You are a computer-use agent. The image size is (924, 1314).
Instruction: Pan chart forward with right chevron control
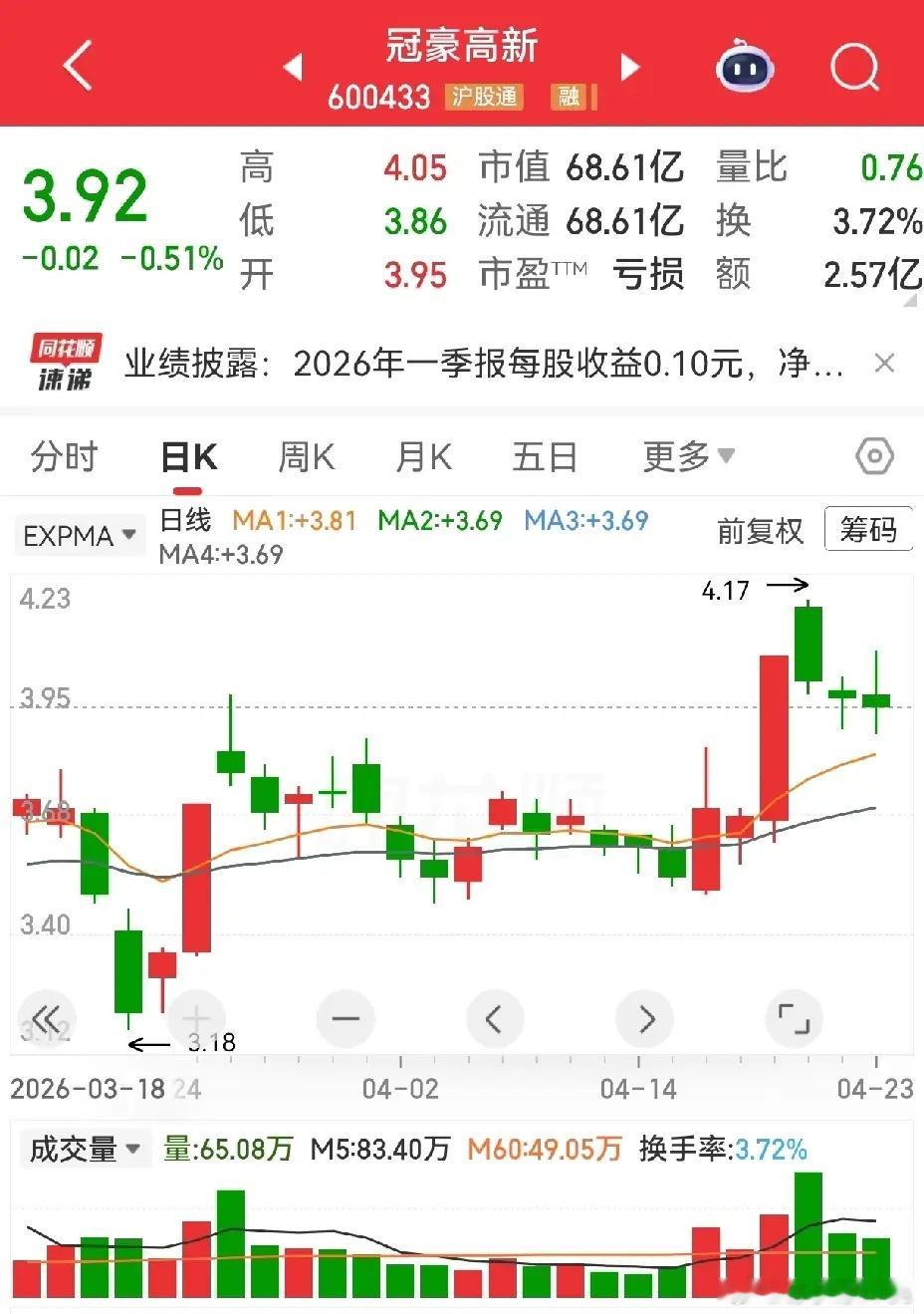coord(644,1018)
